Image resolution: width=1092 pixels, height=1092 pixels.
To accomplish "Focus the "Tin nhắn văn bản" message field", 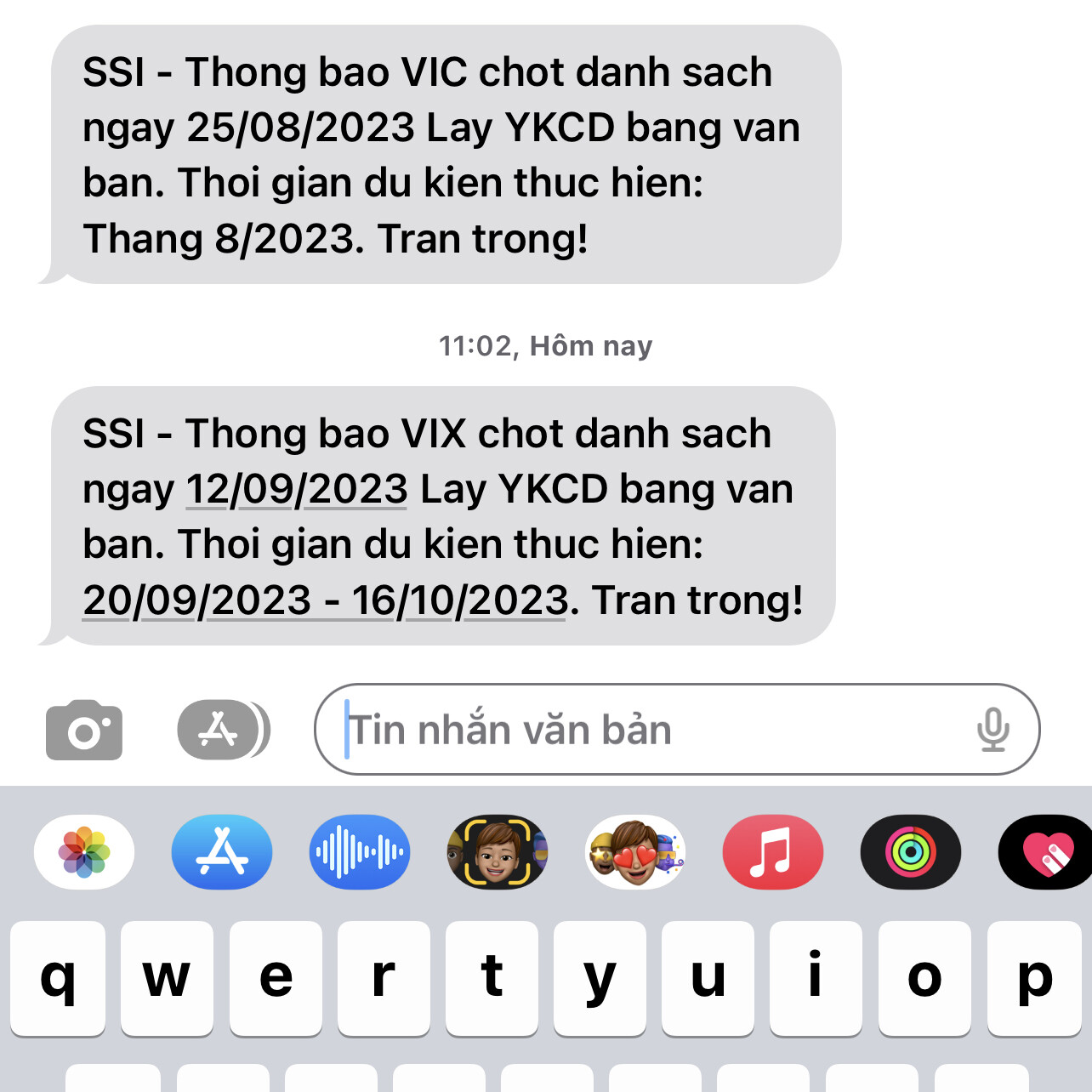I will click(x=646, y=730).
